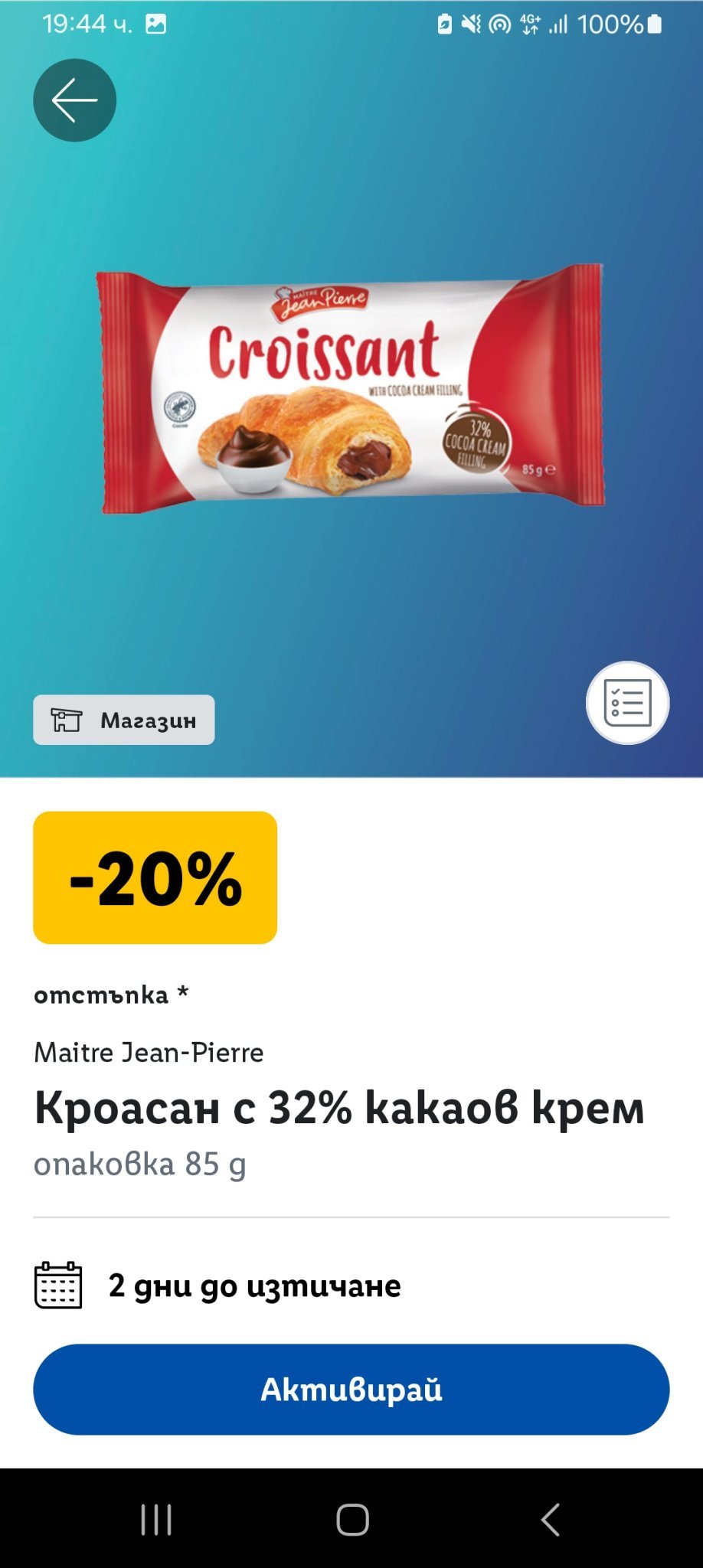Open recent apps from the navigation bar
This screenshot has width=703, height=1568.
(156, 1520)
